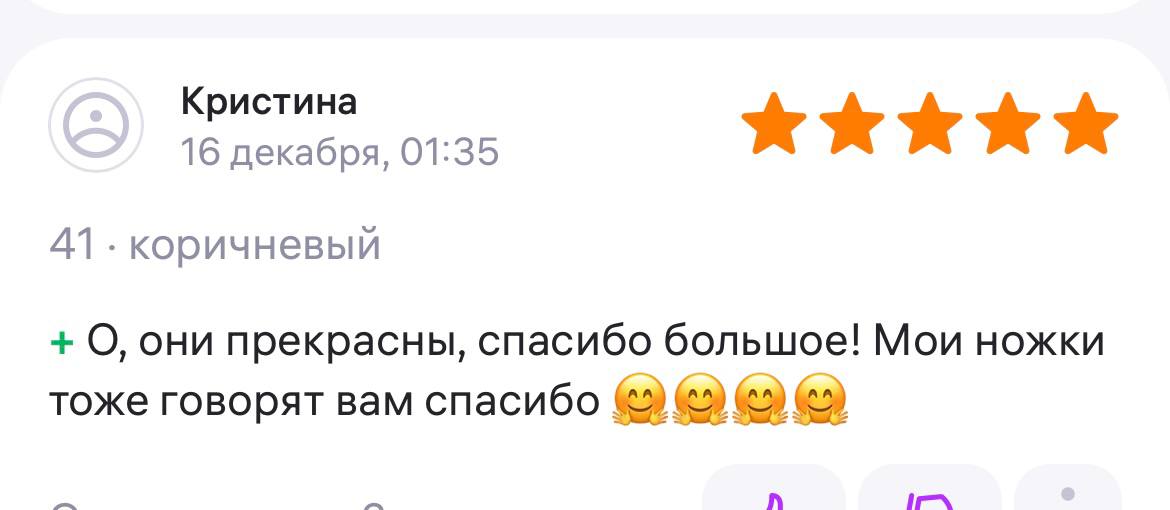The height and width of the screenshot is (510, 1170).
Task: Like Кристина's review with thumbs up
Action: 773,494
